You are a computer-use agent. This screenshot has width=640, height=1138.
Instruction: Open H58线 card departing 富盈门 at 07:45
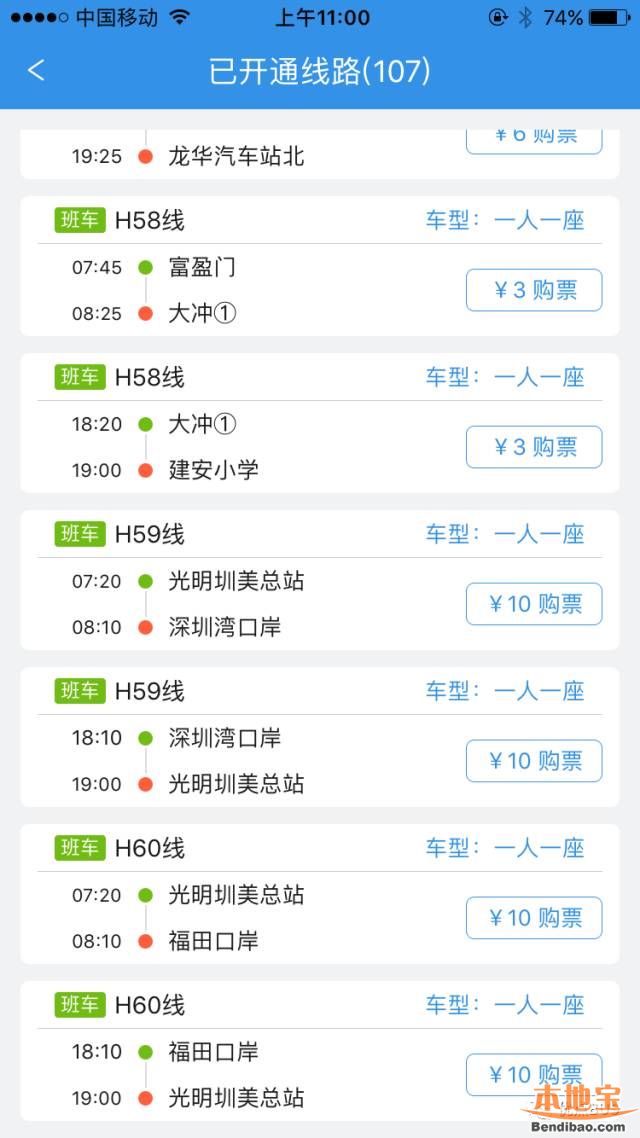320,266
